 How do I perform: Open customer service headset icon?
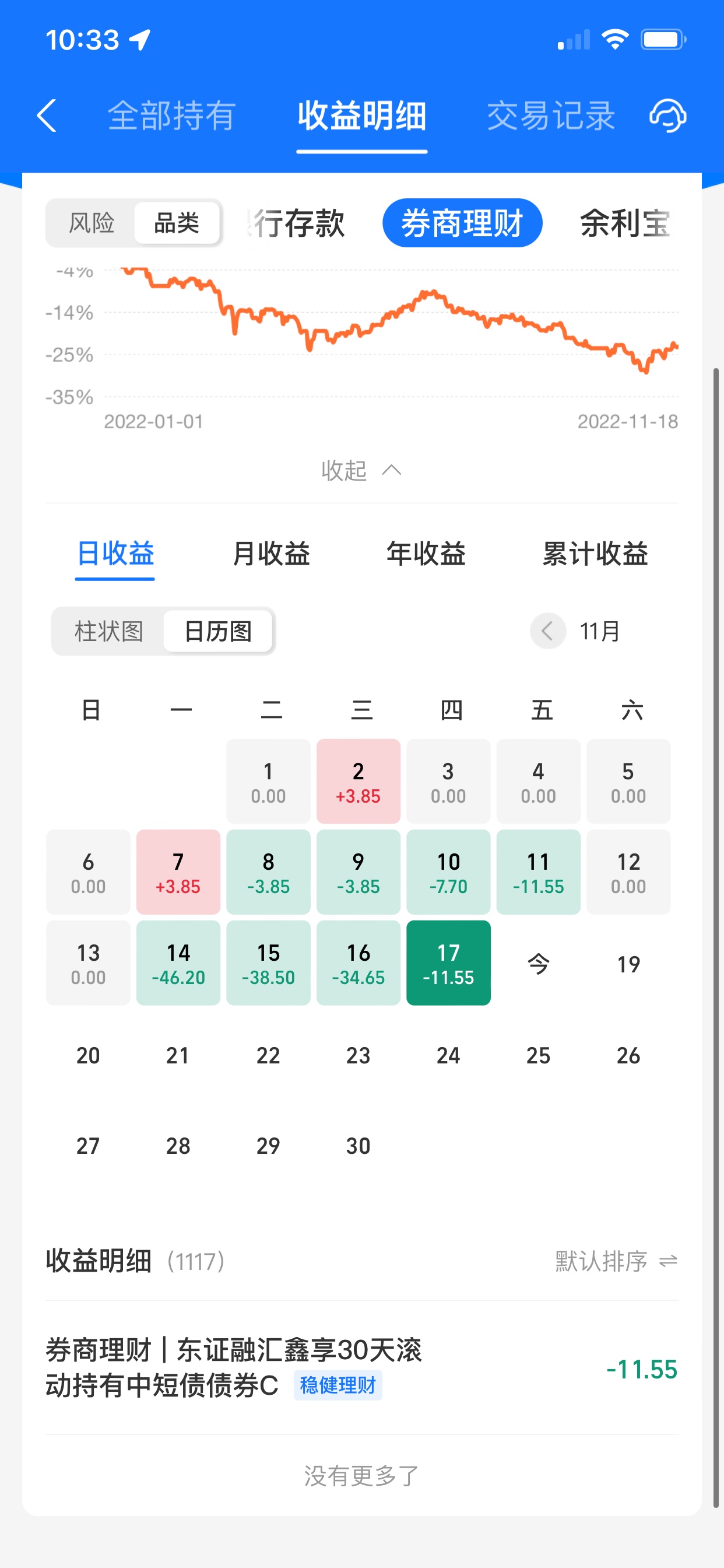pyautogui.click(x=668, y=116)
